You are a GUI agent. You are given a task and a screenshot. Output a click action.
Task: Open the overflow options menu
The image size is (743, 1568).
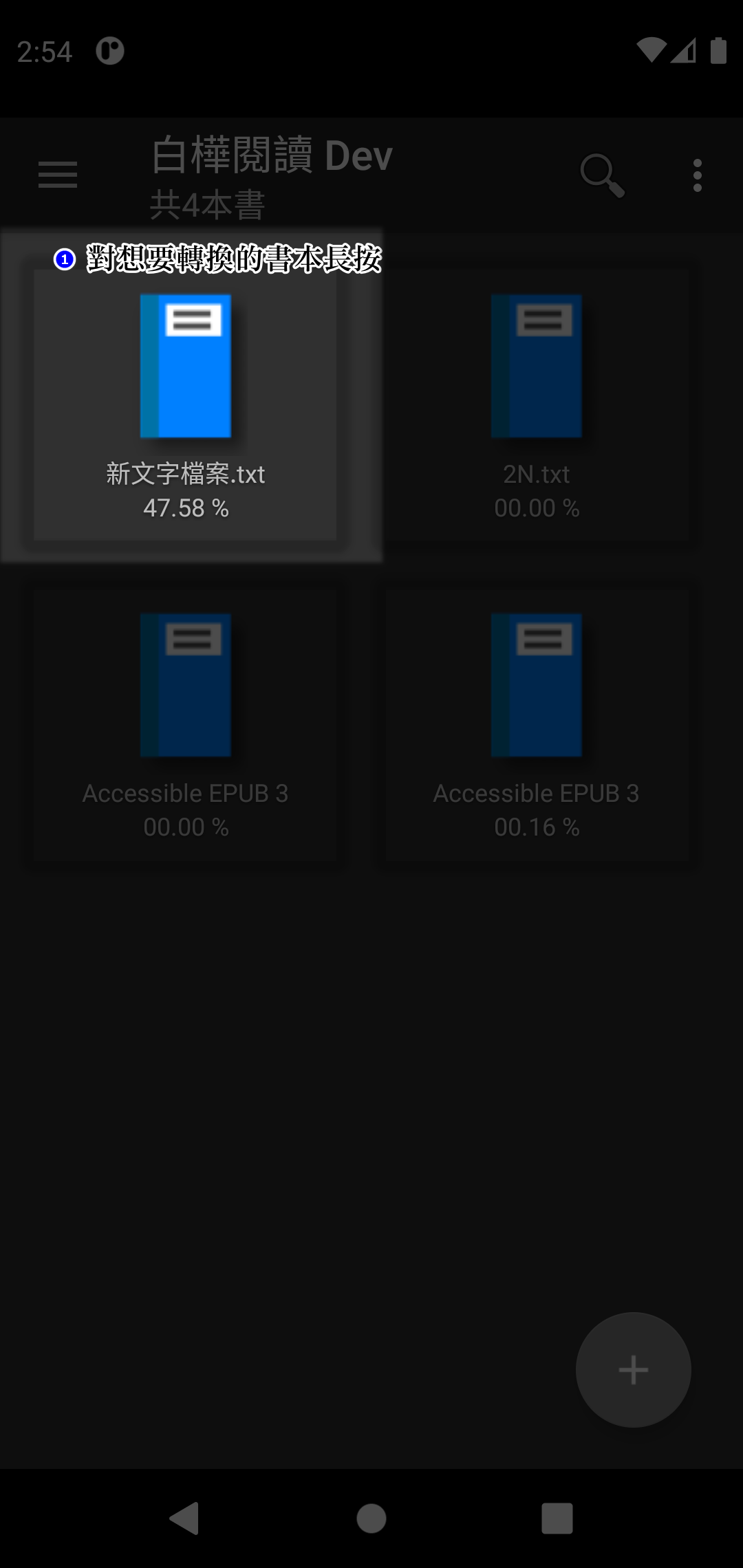697,175
